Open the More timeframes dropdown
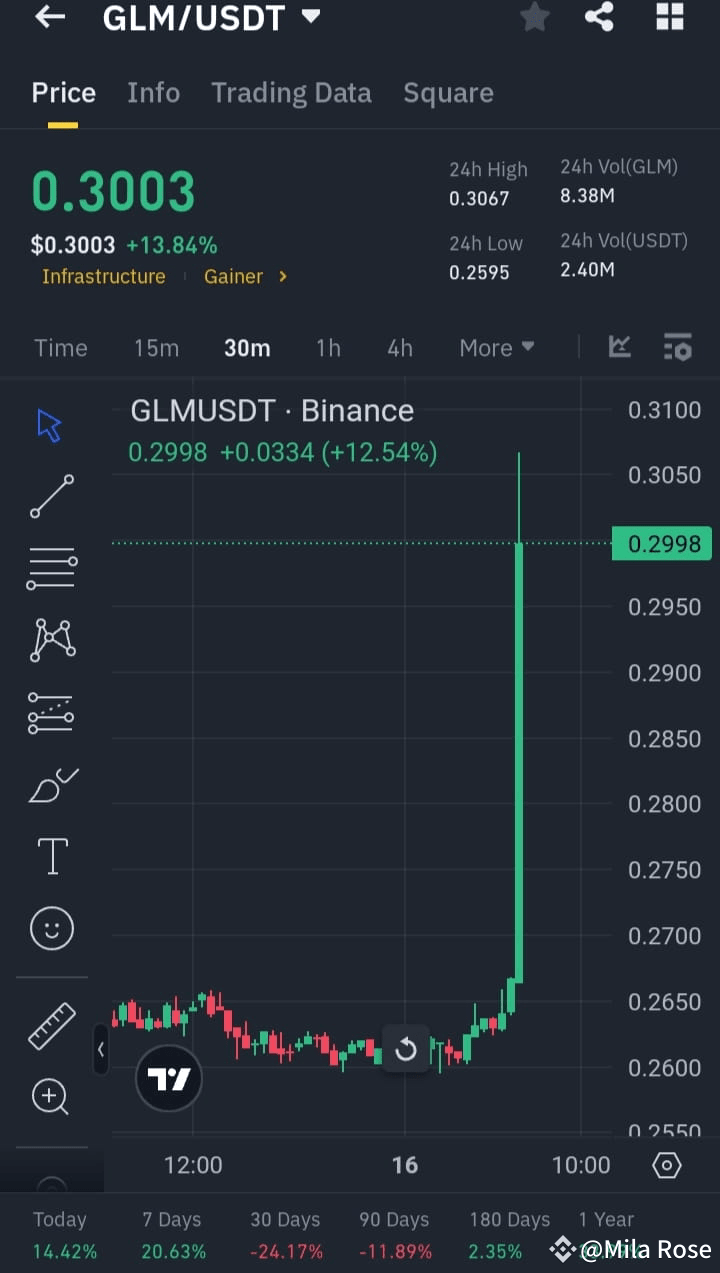Viewport: 720px width, 1273px height. pyautogui.click(x=496, y=347)
